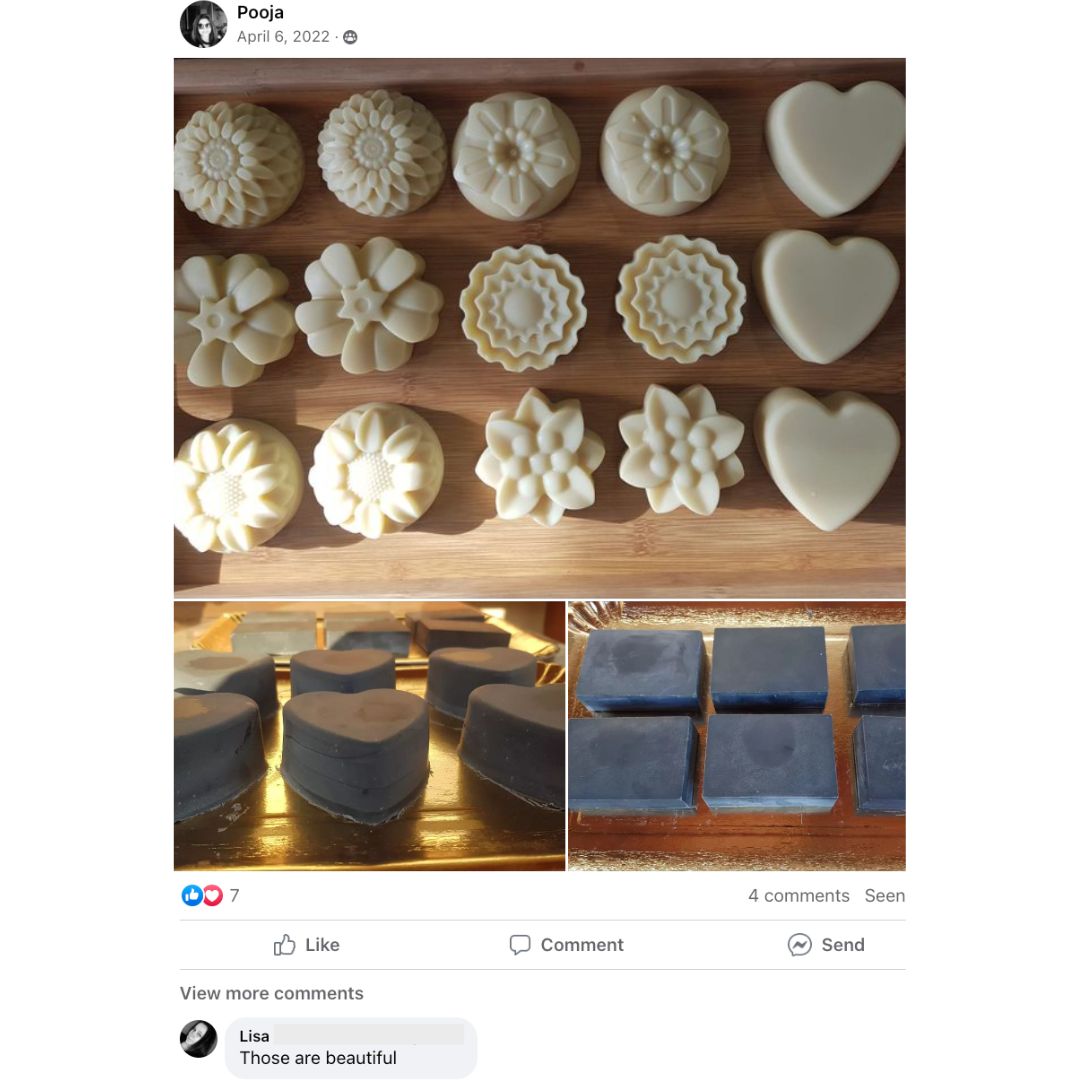Open Lisa's profile picture

(x=198, y=1039)
